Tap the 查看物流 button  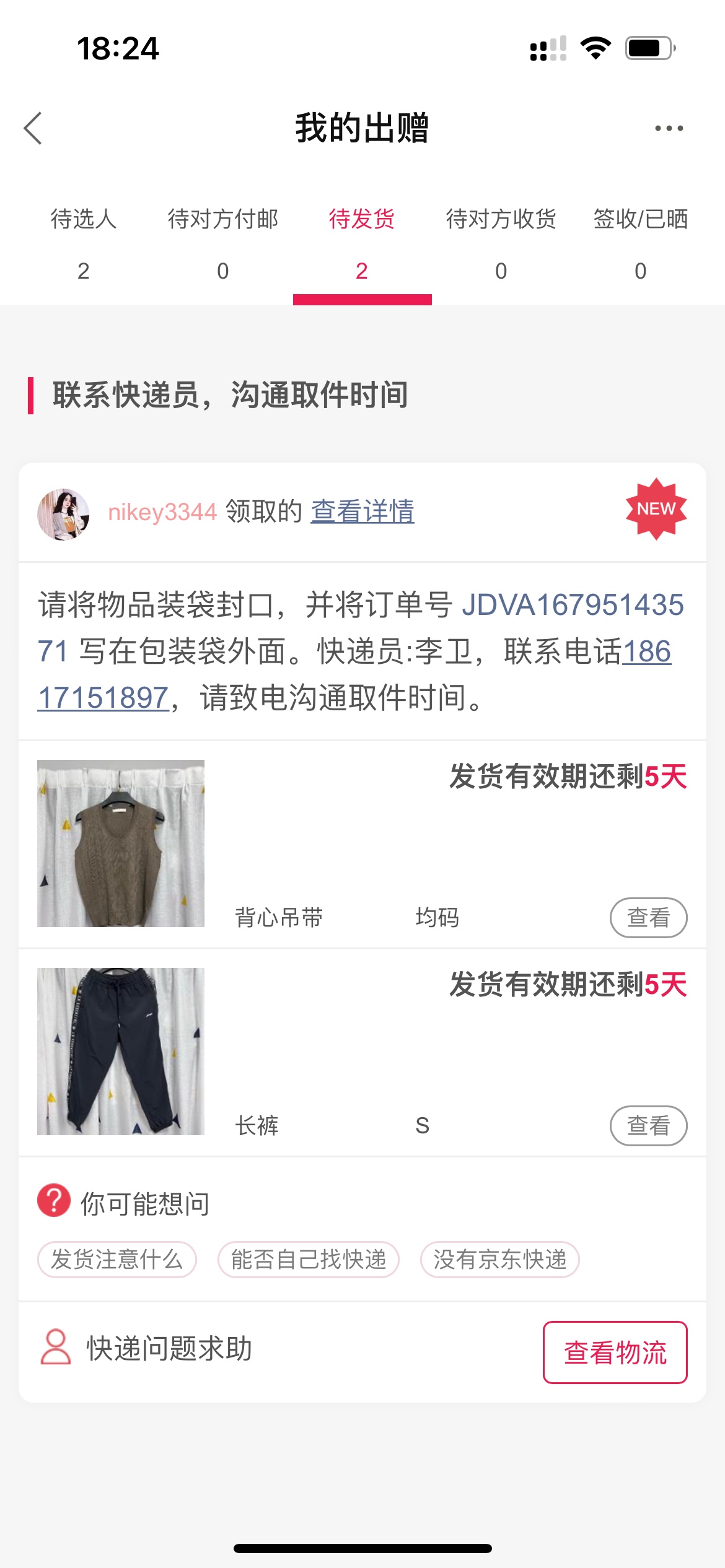(x=615, y=1352)
